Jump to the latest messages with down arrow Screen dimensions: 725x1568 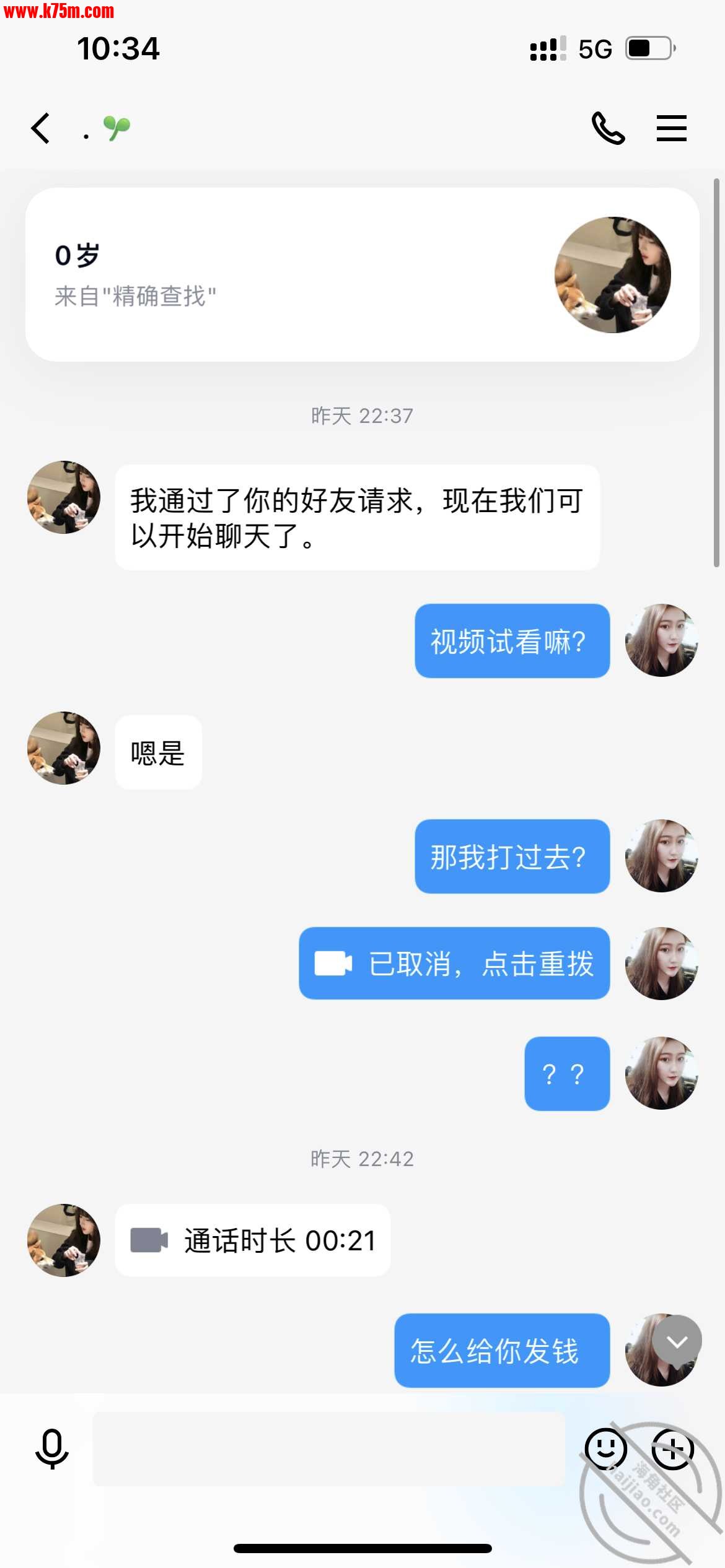click(x=677, y=1340)
